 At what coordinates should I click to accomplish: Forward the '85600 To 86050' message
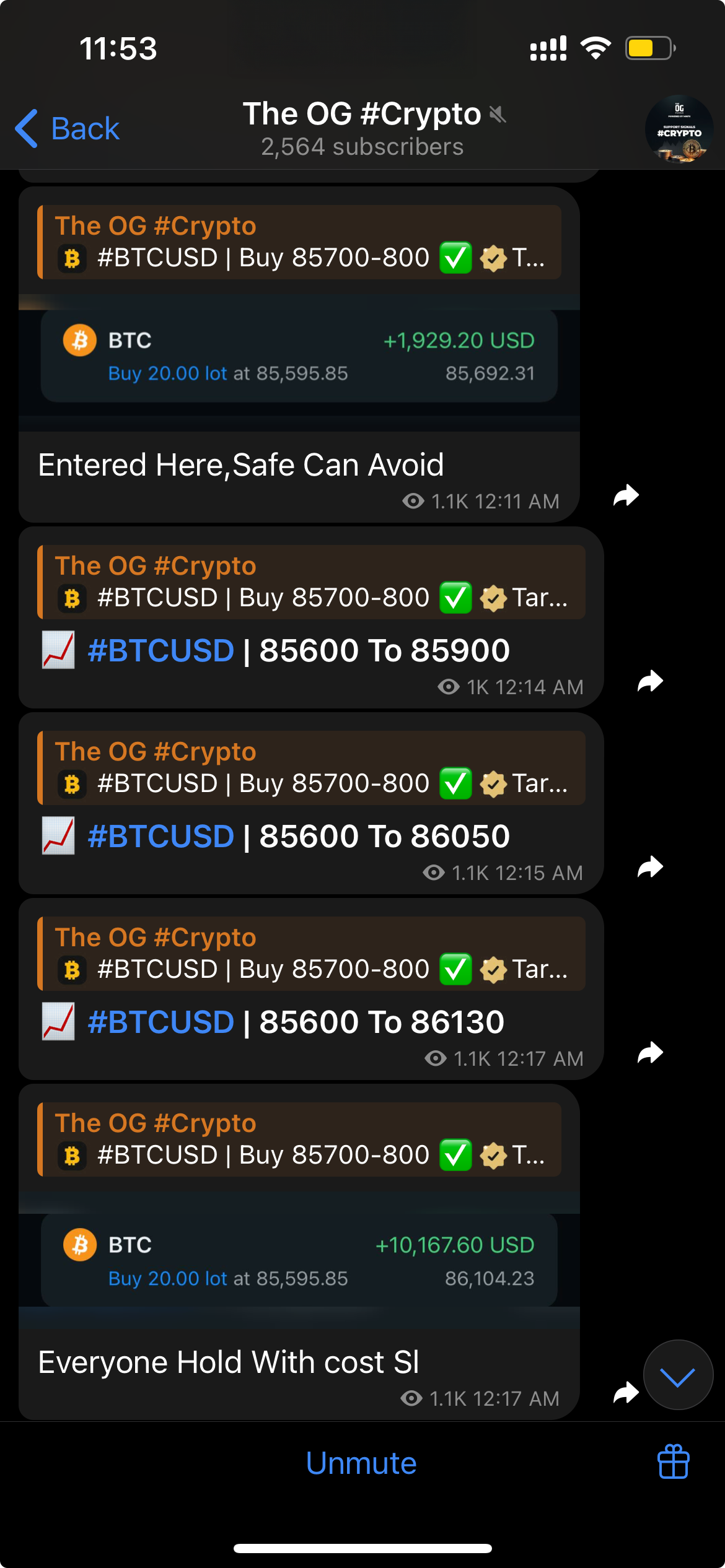(650, 867)
